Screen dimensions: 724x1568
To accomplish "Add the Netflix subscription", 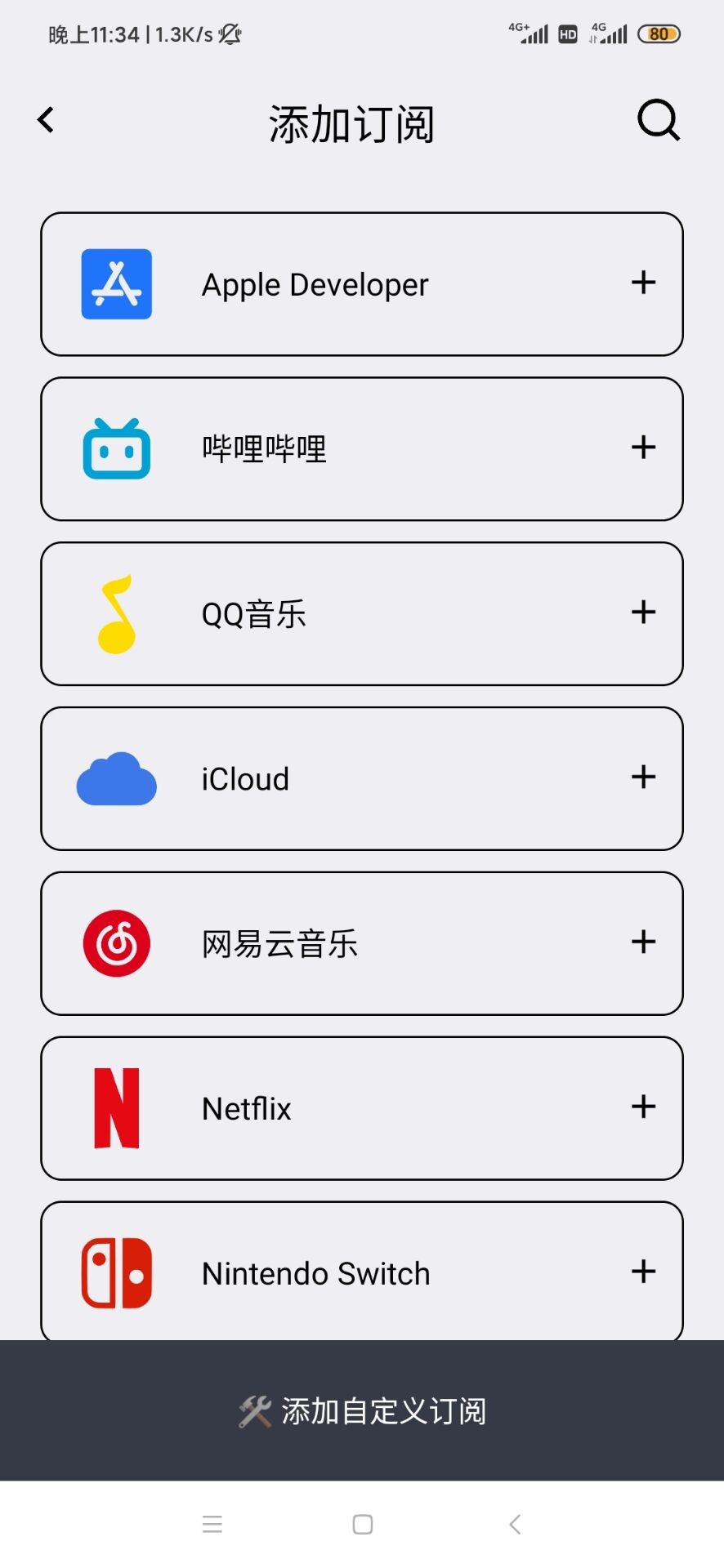I will pos(643,1107).
